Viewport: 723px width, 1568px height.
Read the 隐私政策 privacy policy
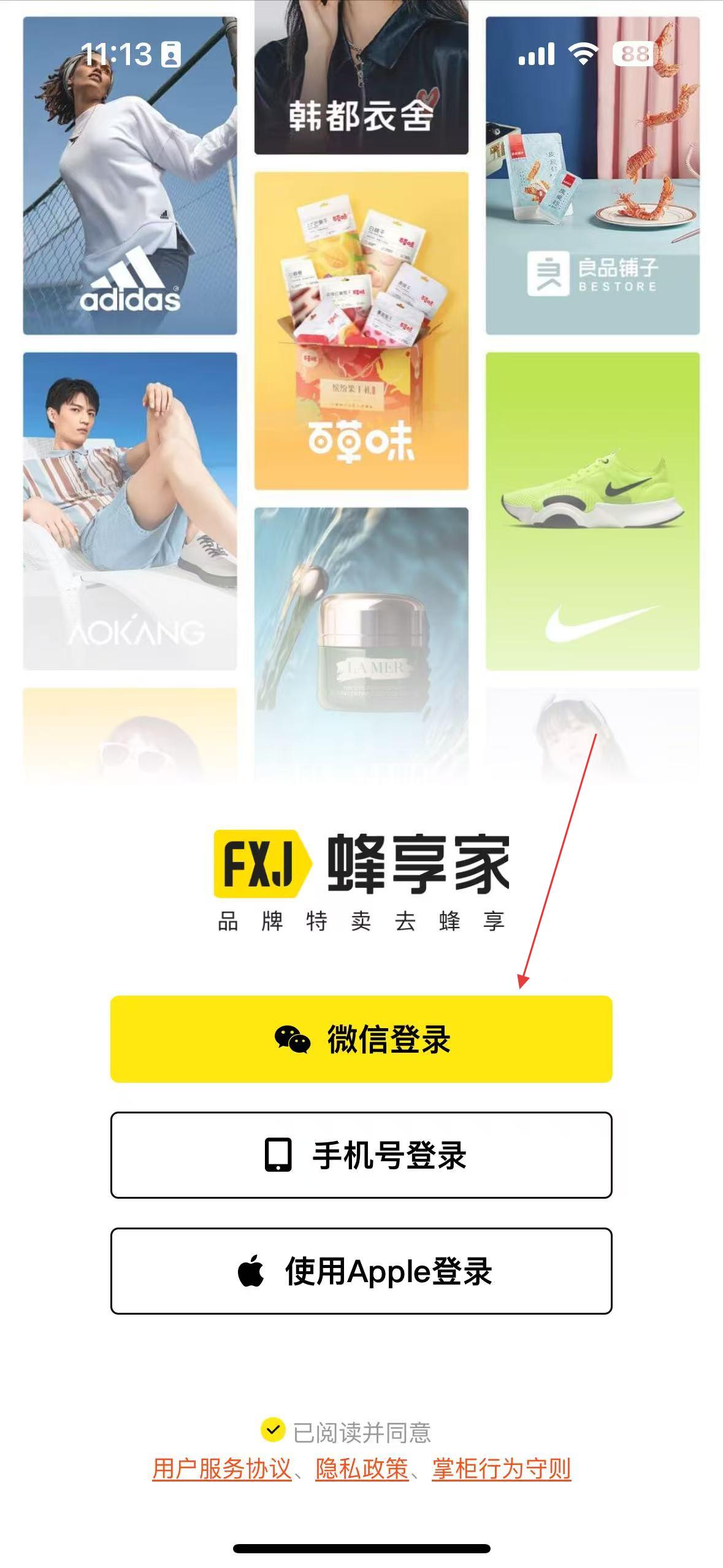(362, 1469)
